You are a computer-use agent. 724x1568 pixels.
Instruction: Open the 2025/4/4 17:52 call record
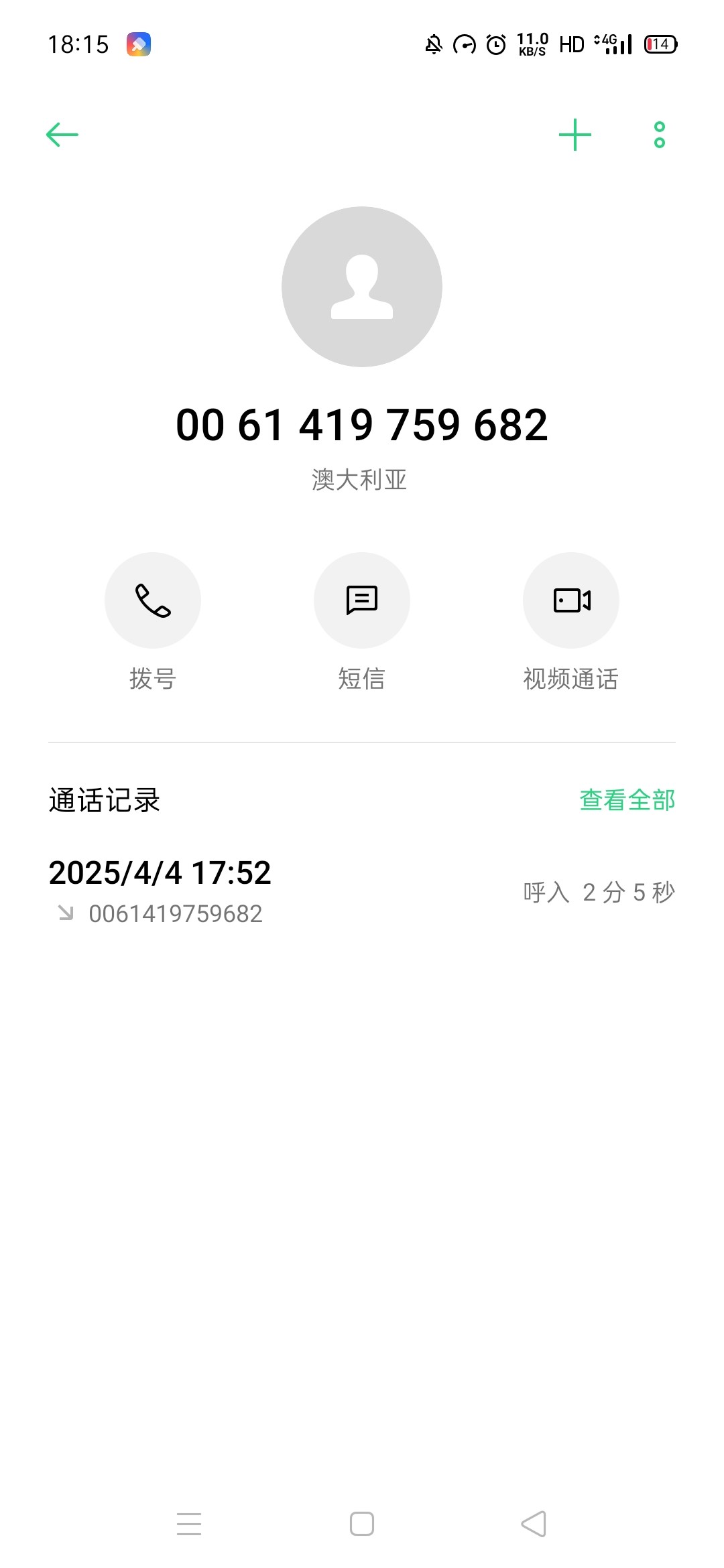[362, 891]
